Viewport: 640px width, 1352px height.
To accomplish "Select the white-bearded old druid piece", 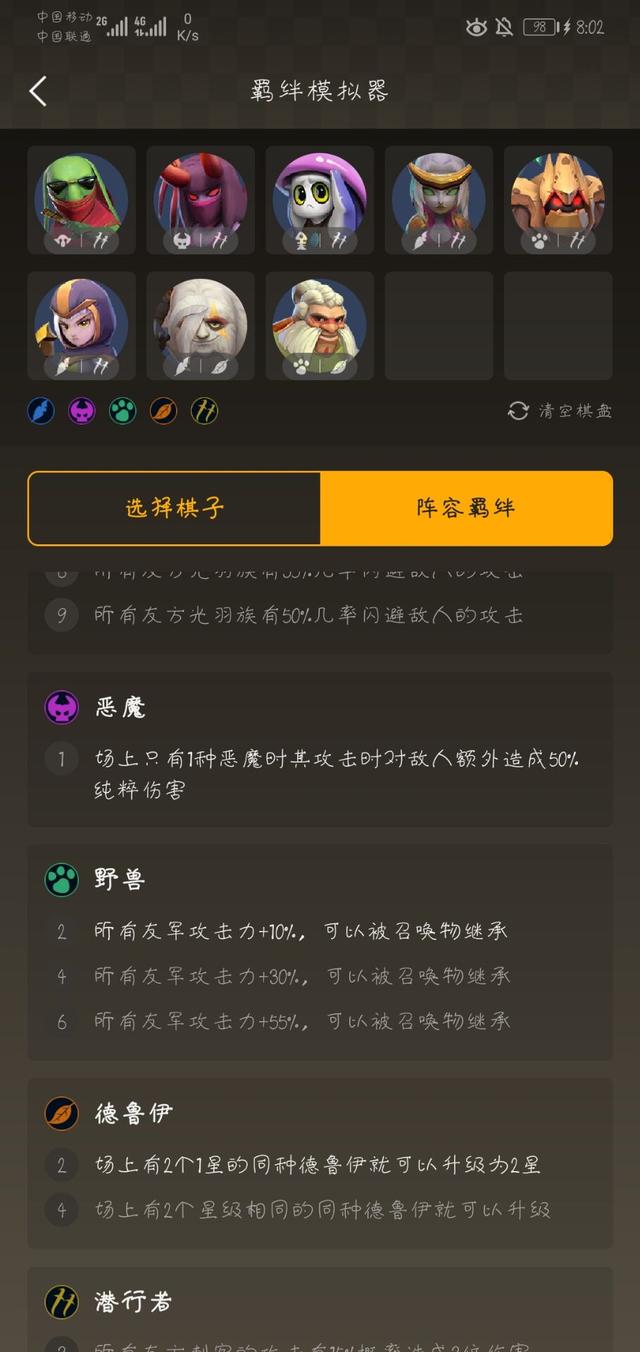I will click(319, 325).
